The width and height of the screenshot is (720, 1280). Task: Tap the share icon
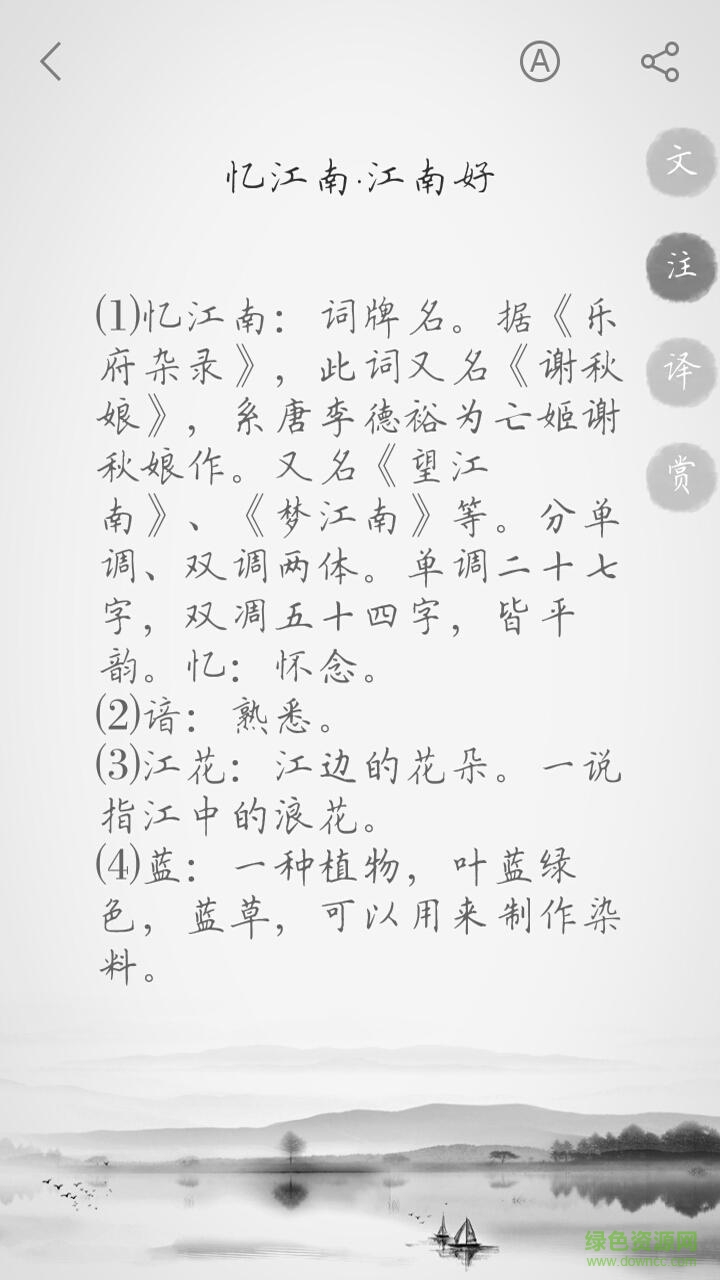pos(657,61)
